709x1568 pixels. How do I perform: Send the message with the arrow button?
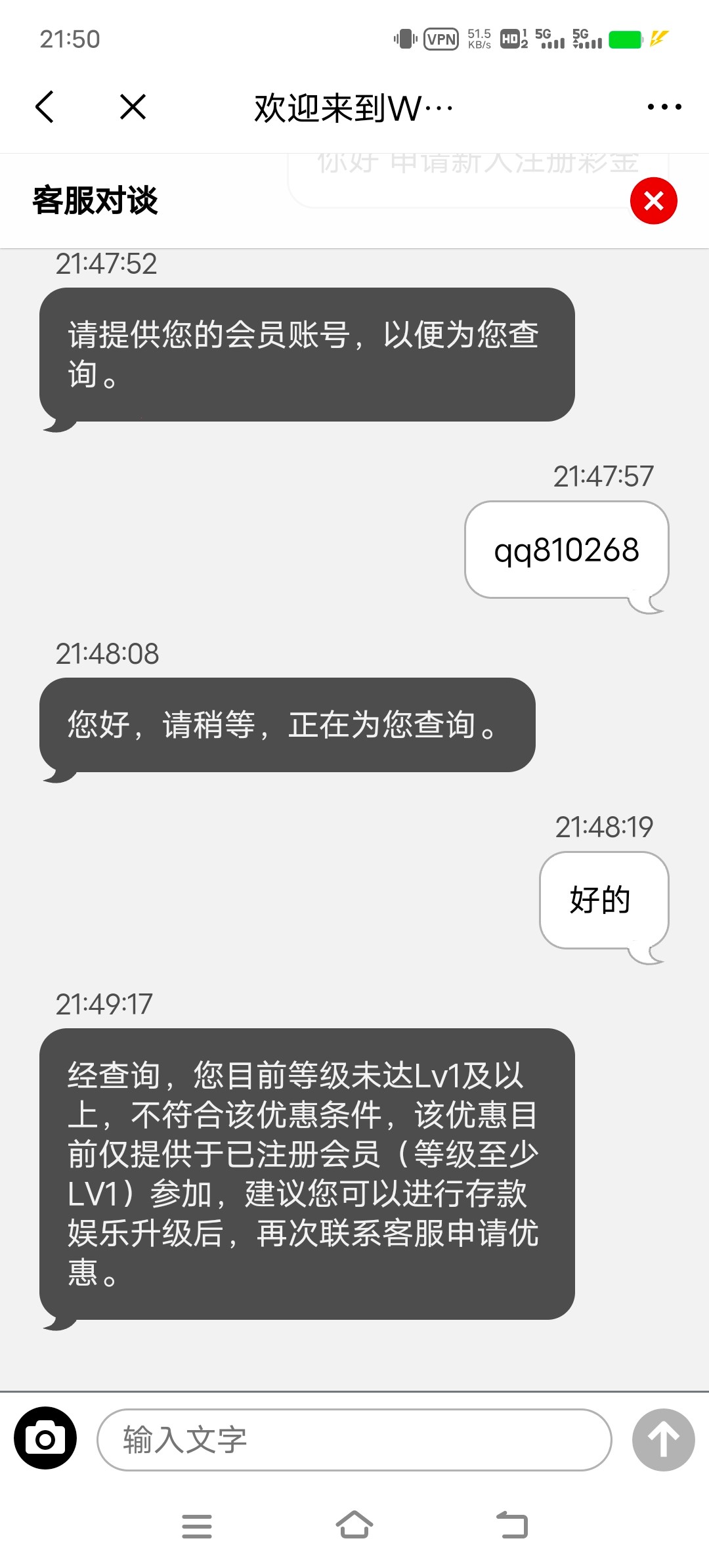pos(663,1439)
